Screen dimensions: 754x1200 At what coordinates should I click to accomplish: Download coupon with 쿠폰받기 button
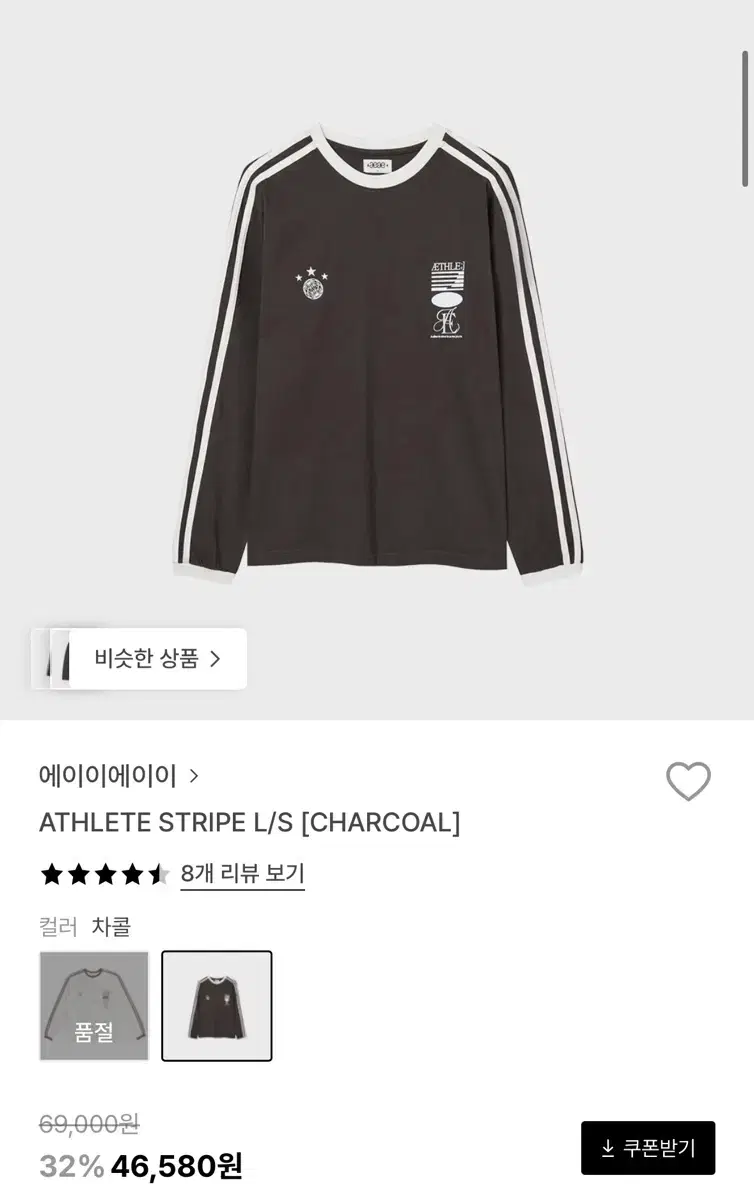tap(647, 1148)
